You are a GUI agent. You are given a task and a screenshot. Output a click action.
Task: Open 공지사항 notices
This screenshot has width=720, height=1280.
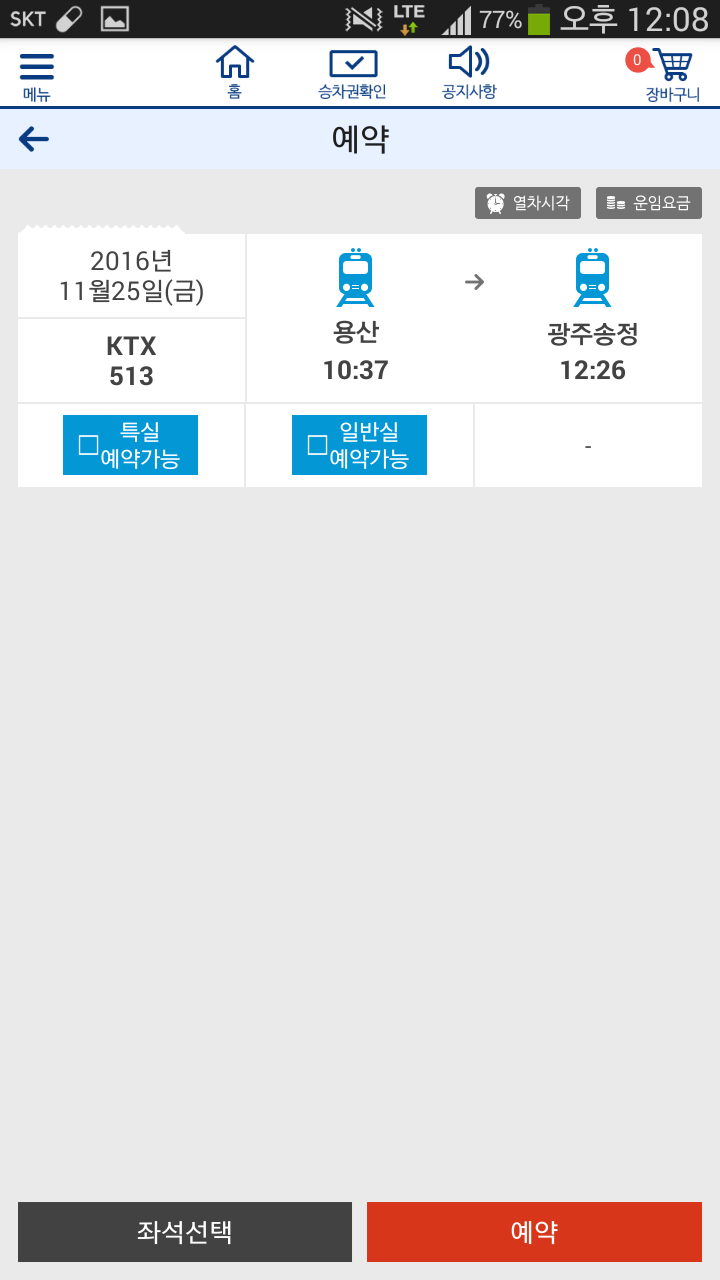(469, 74)
